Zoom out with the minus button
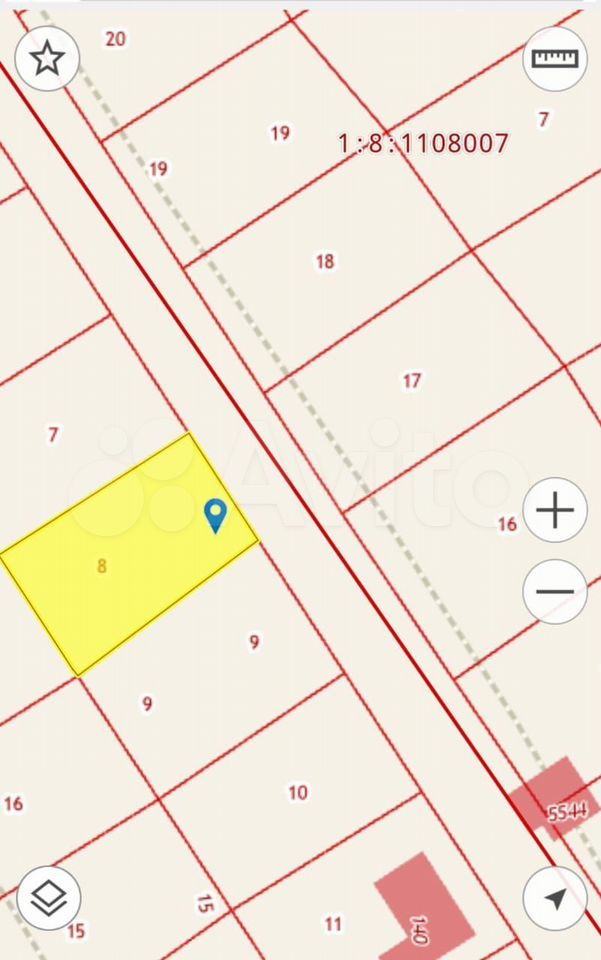This screenshot has height=960, width=601. [x=555, y=591]
